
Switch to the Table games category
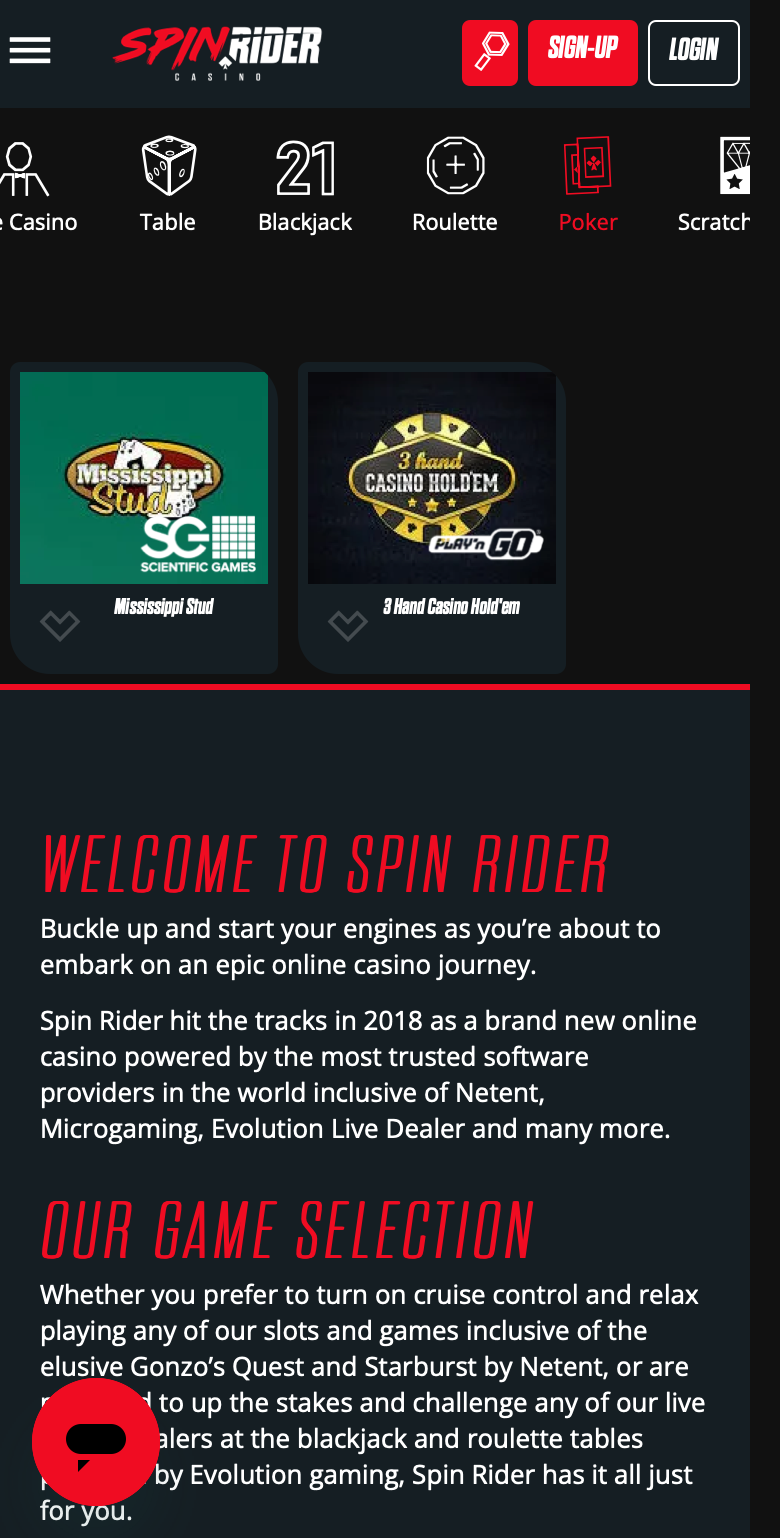point(168,186)
